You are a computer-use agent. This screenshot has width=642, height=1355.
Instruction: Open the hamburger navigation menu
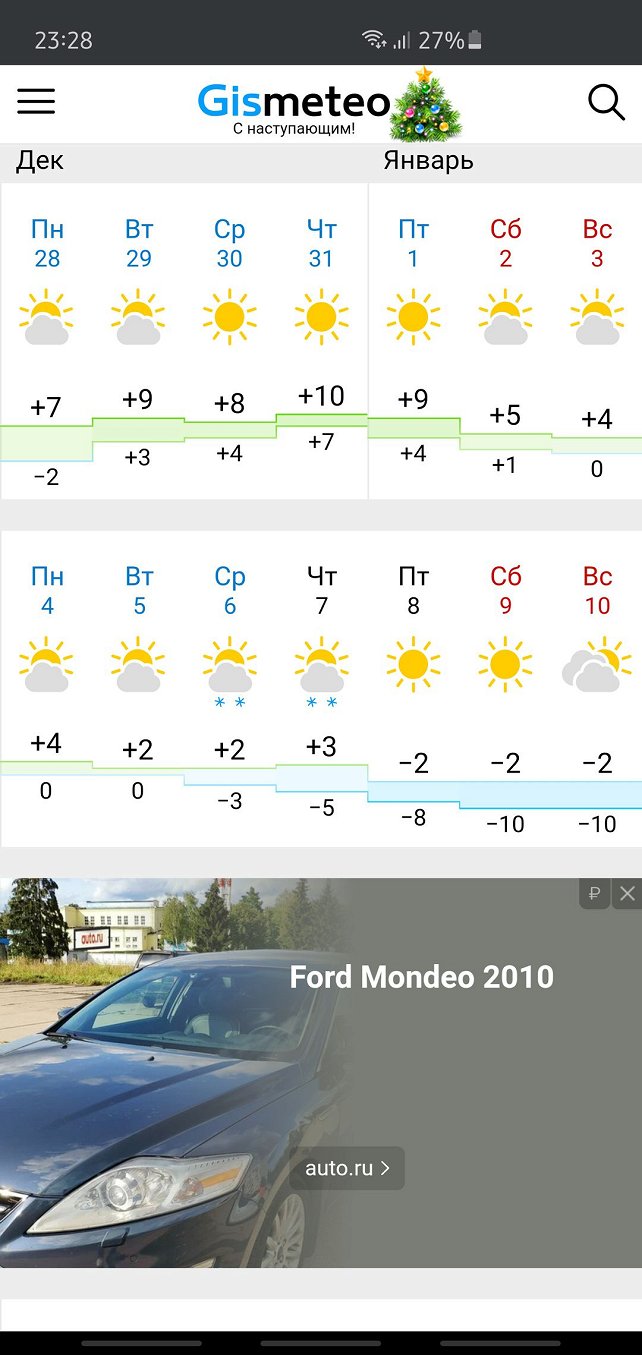pos(36,101)
